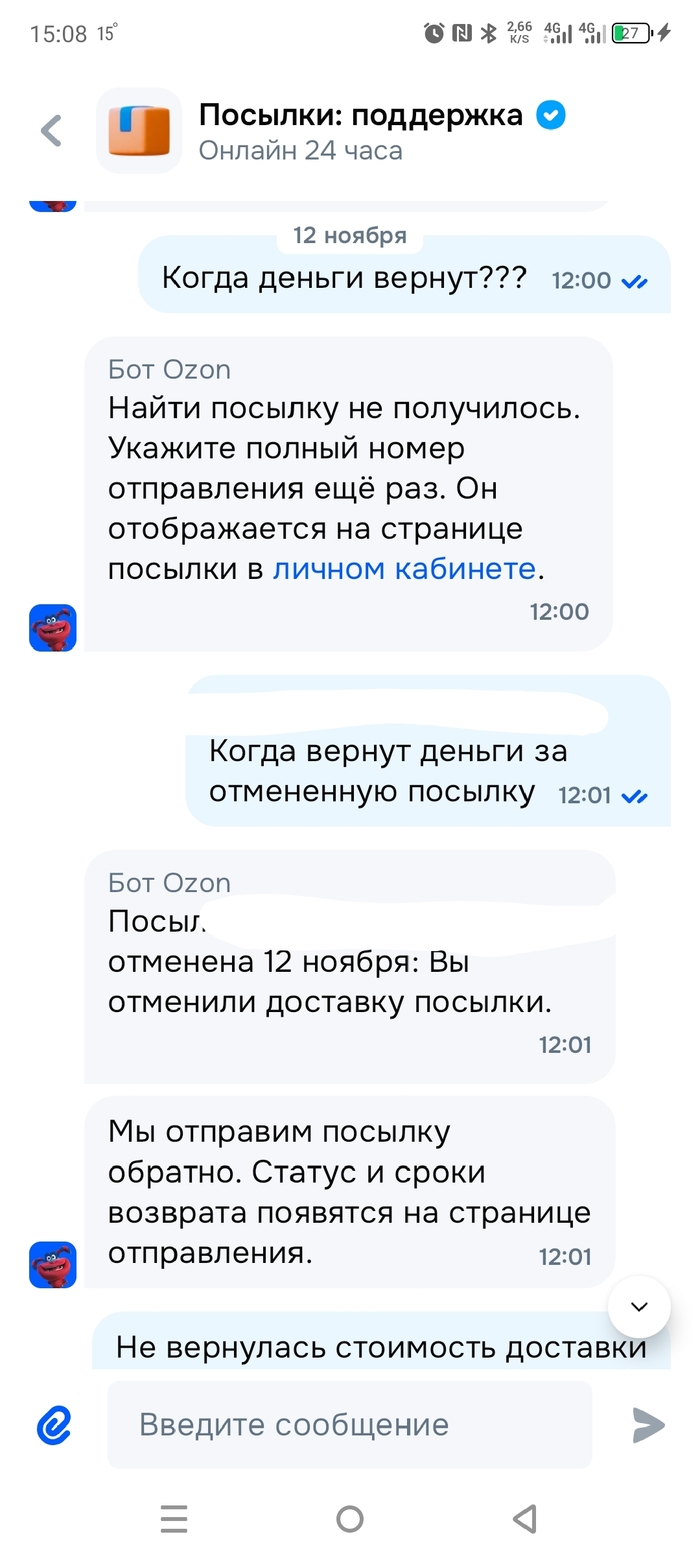Open the личном кабинете link
700x1556 pixels.
click(404, 569)
